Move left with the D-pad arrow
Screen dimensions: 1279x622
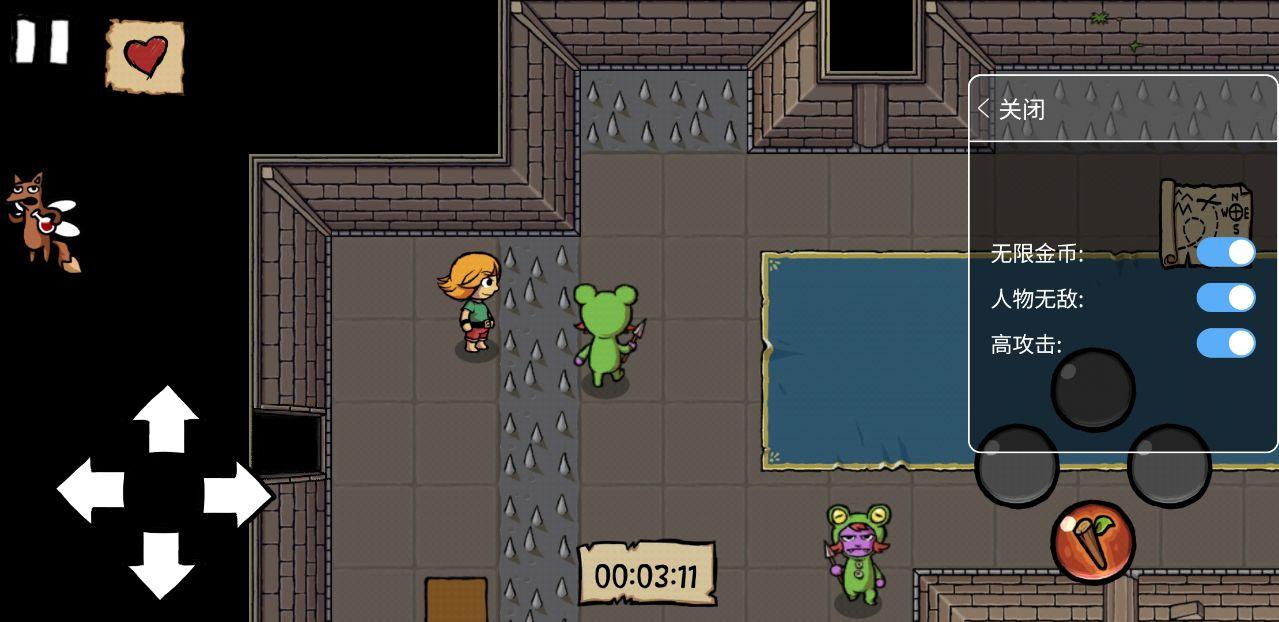pos(90,490)
